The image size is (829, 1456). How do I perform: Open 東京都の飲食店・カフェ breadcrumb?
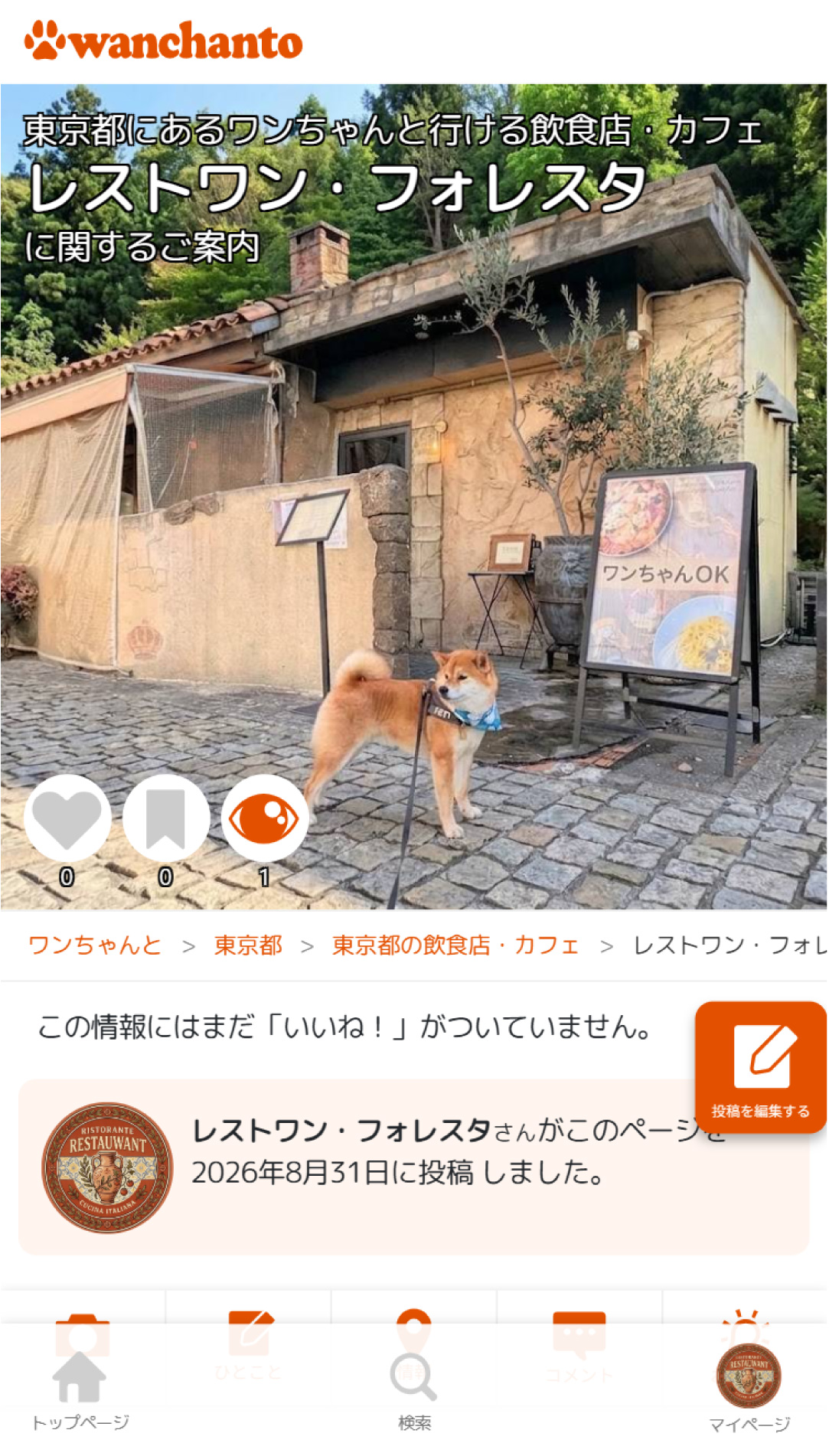pyautogui.click(x=455, y=945)
